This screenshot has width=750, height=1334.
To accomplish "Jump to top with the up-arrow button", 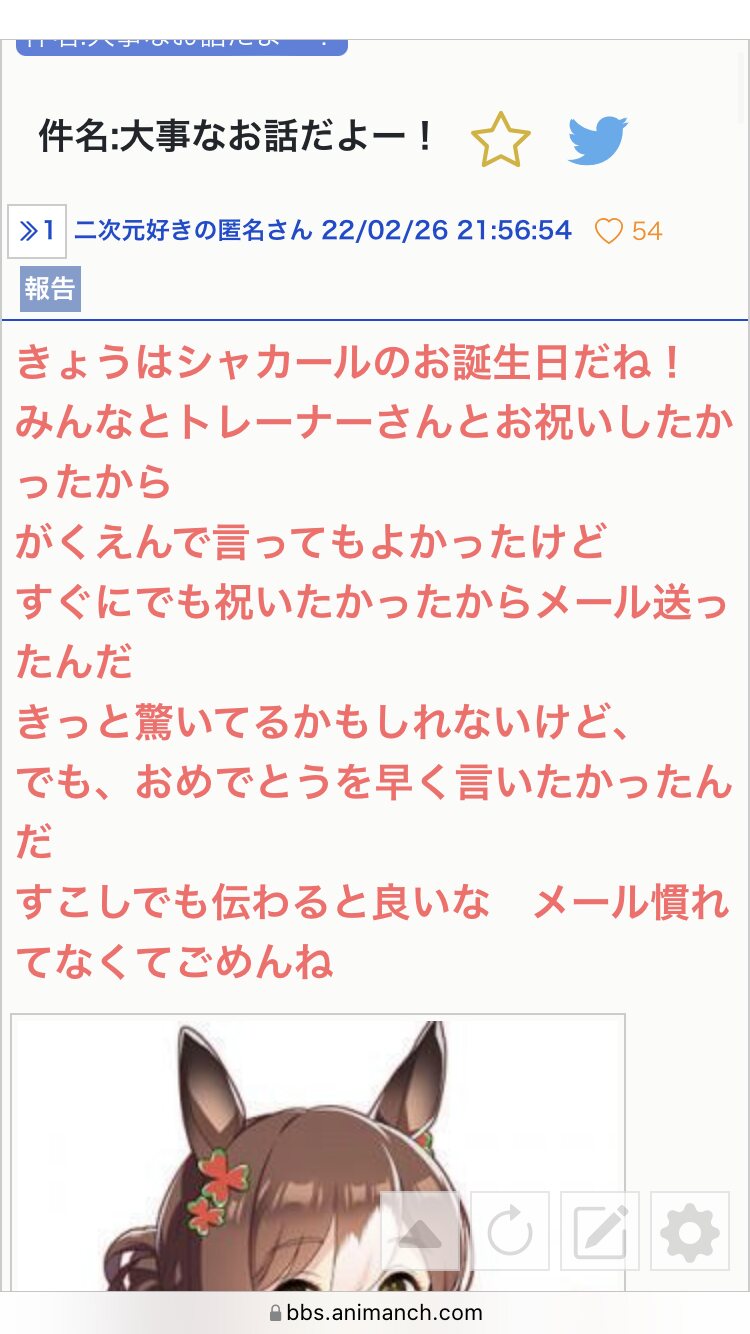I will coord(420,1231).
